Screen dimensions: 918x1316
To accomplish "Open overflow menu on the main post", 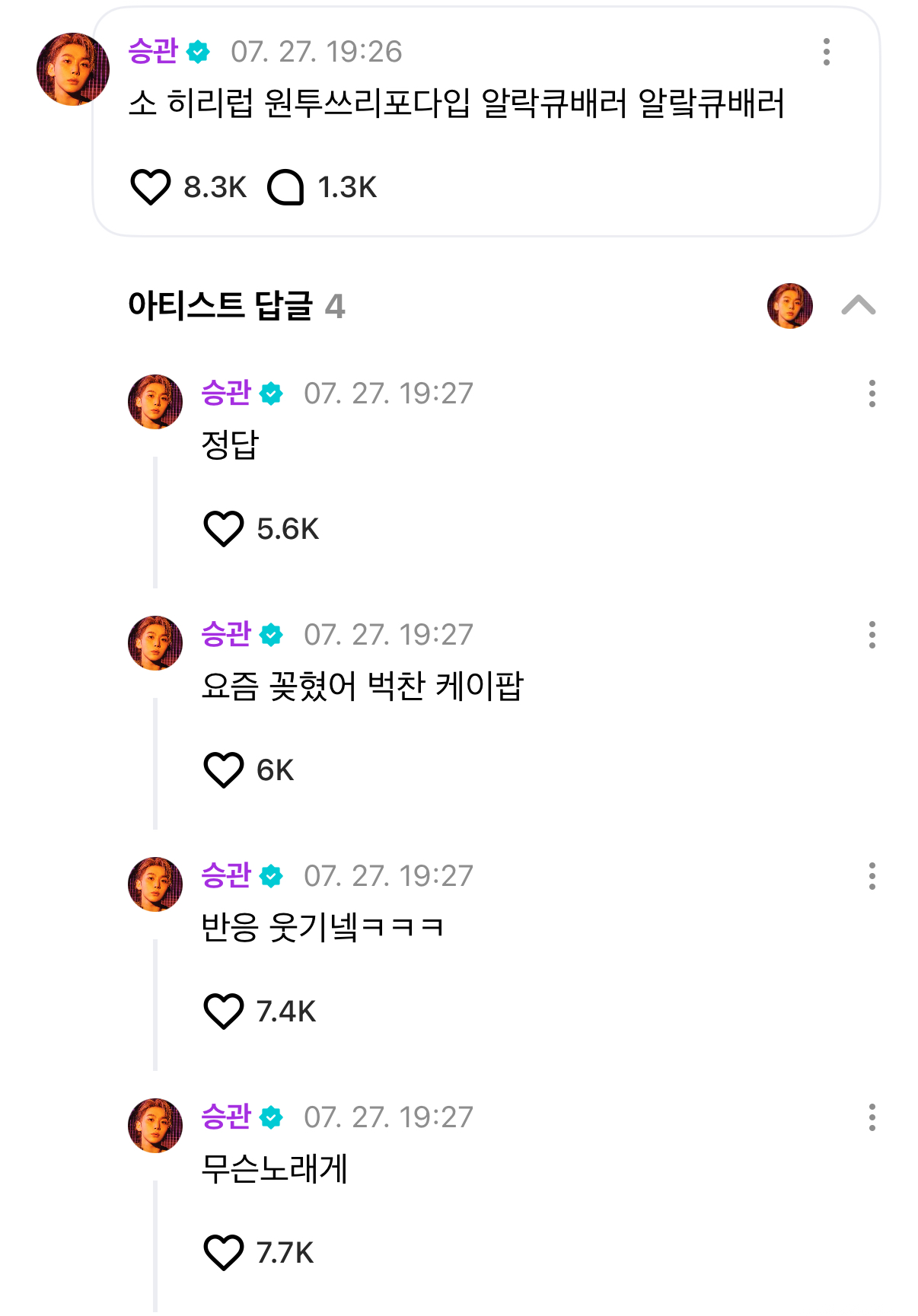I will click(826, 52).
